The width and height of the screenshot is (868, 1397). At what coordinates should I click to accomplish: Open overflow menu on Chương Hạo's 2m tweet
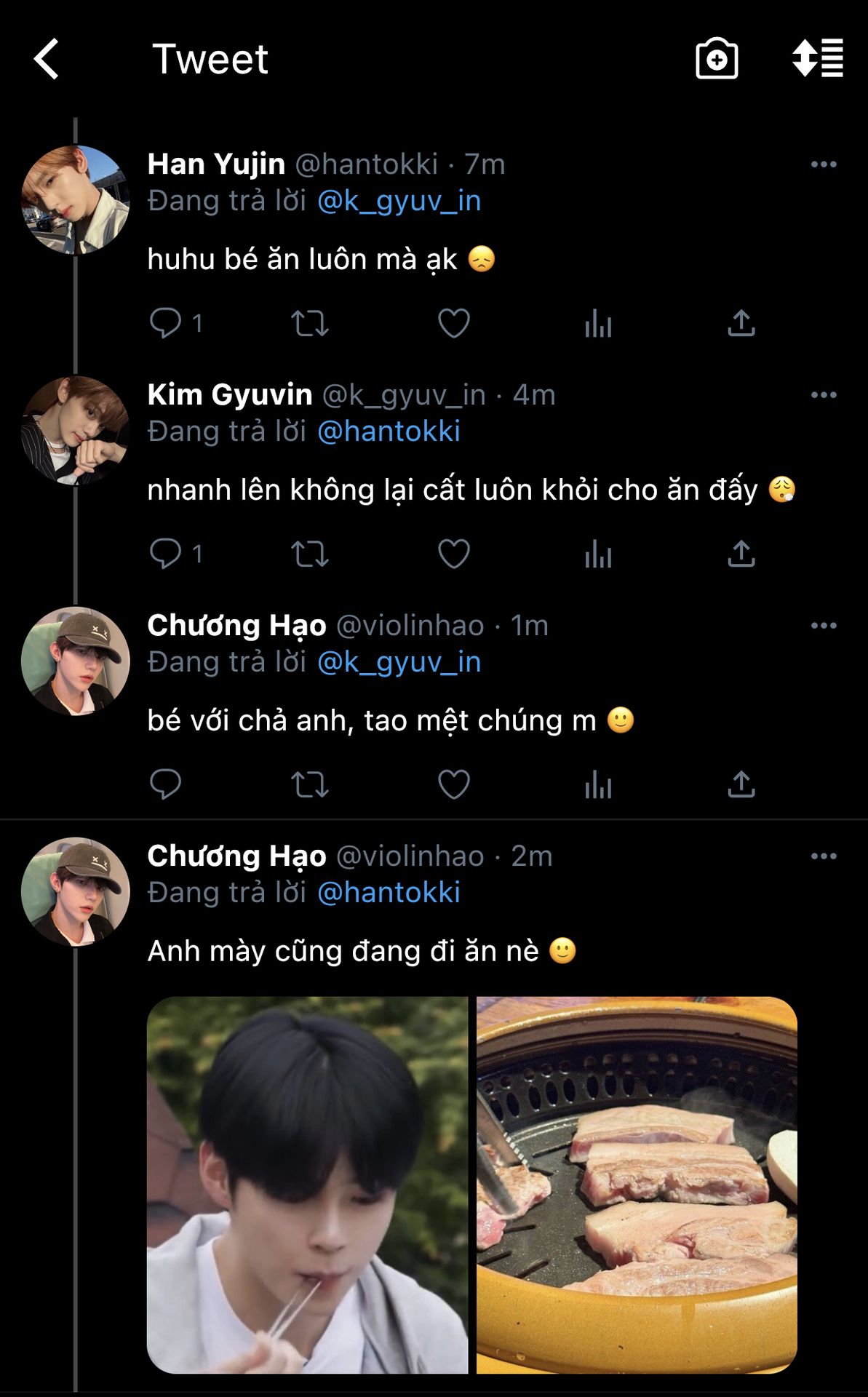pos(823,856)
